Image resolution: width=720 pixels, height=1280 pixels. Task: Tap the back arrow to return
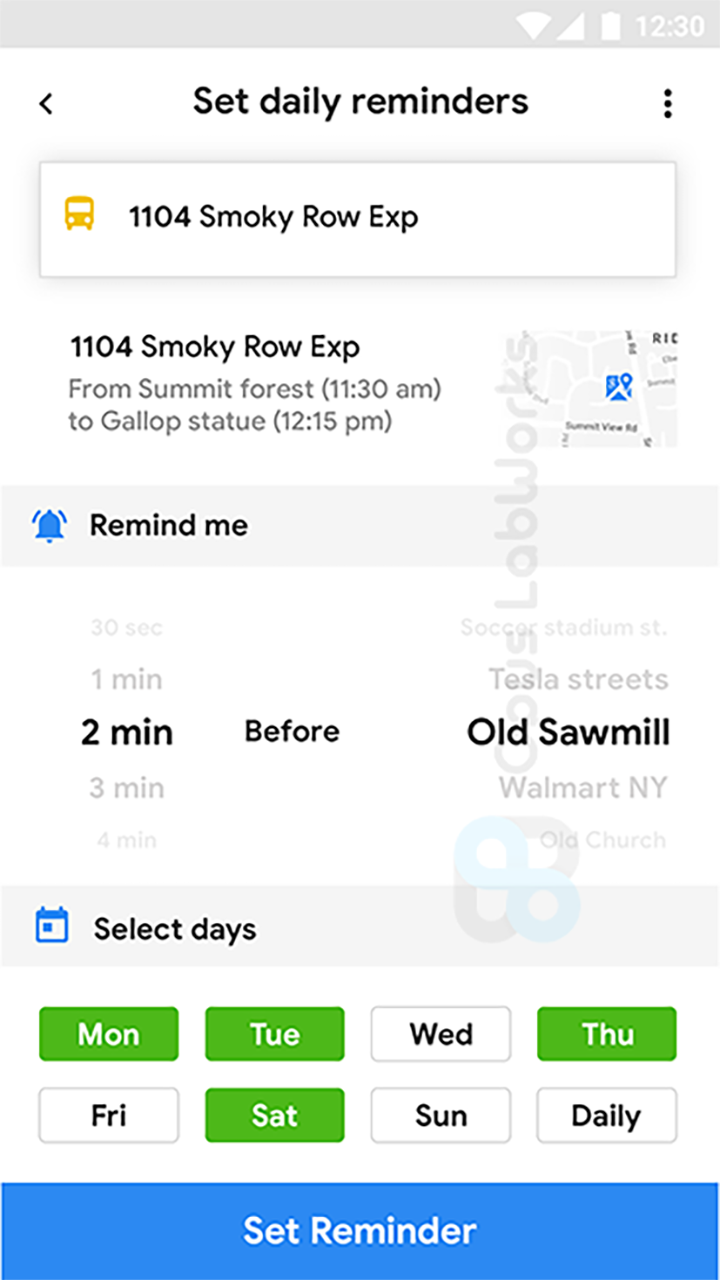pyautogui.click(x=45, y=103)
